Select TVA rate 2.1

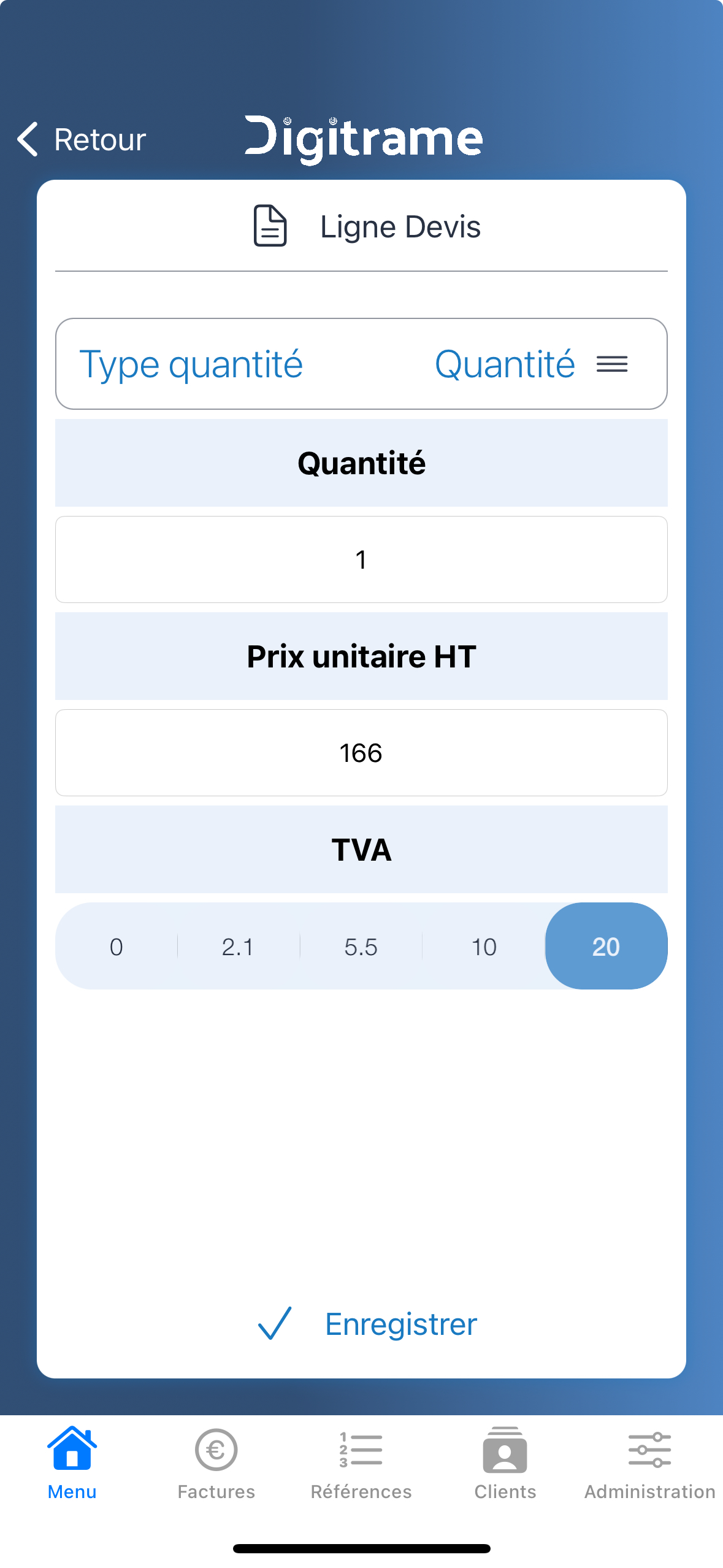tap(239, 947)
